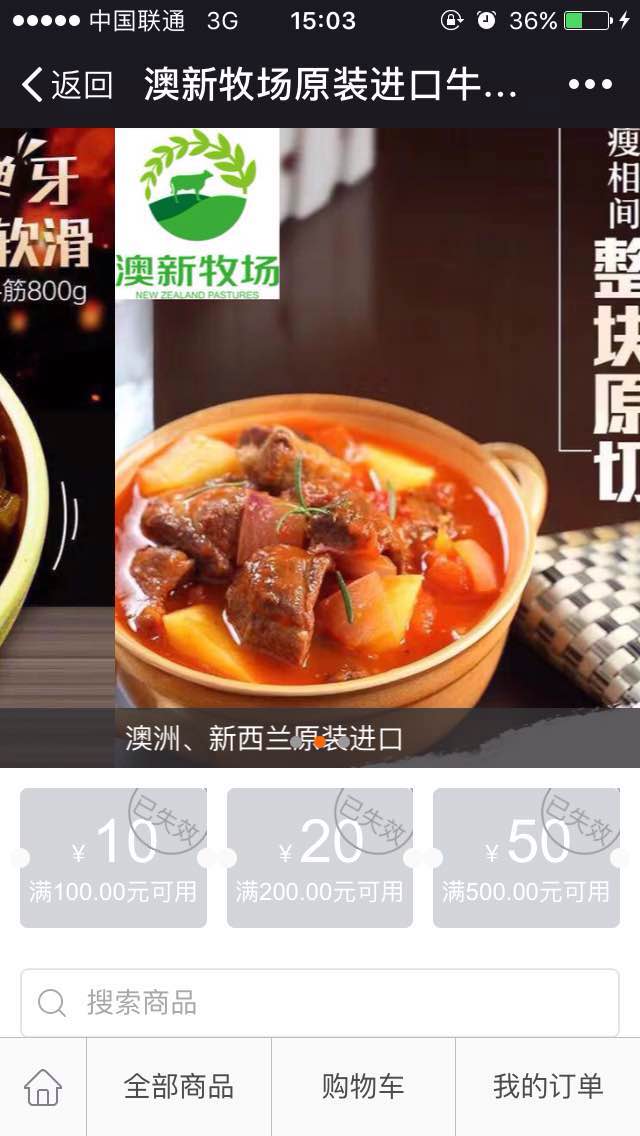The height and width of the screenshot is (1136, 640).
Task: Go to the shop home icon
Action: tap(43, 1086)
